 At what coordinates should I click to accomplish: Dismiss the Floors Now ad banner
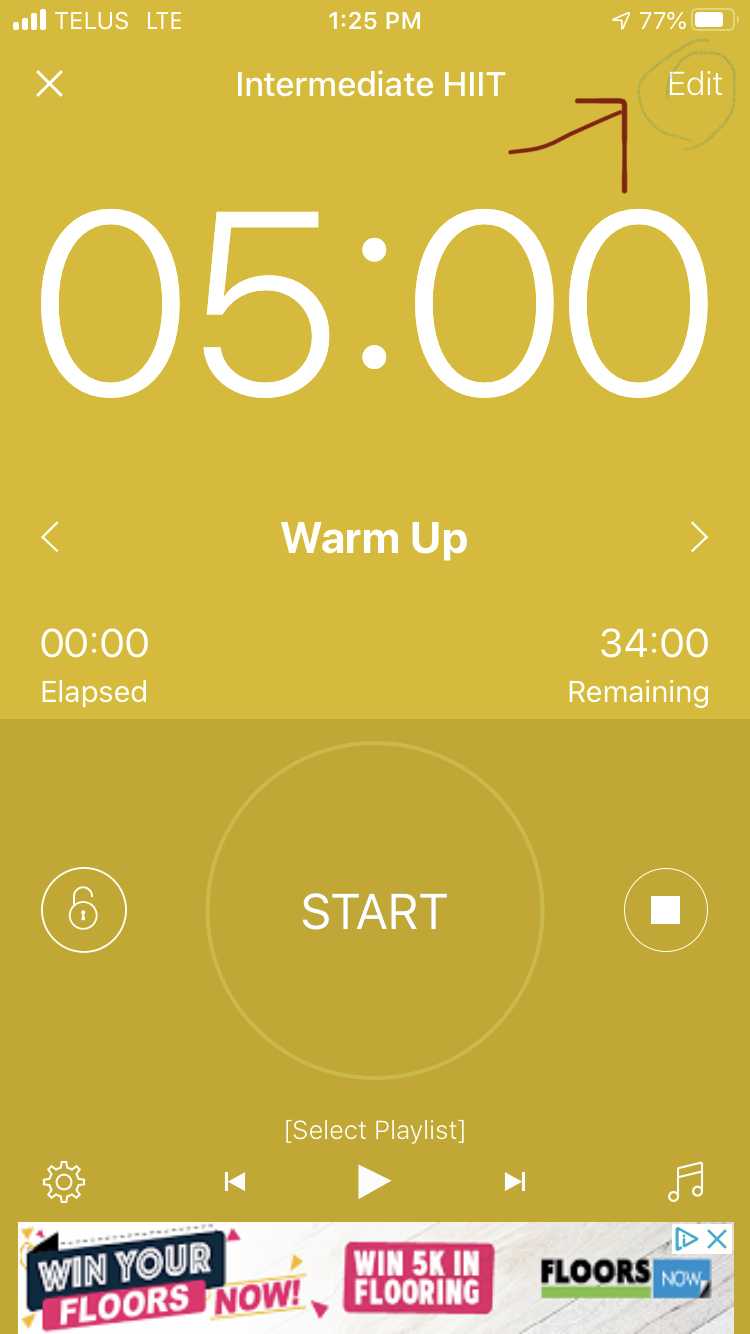(717, 1240)
